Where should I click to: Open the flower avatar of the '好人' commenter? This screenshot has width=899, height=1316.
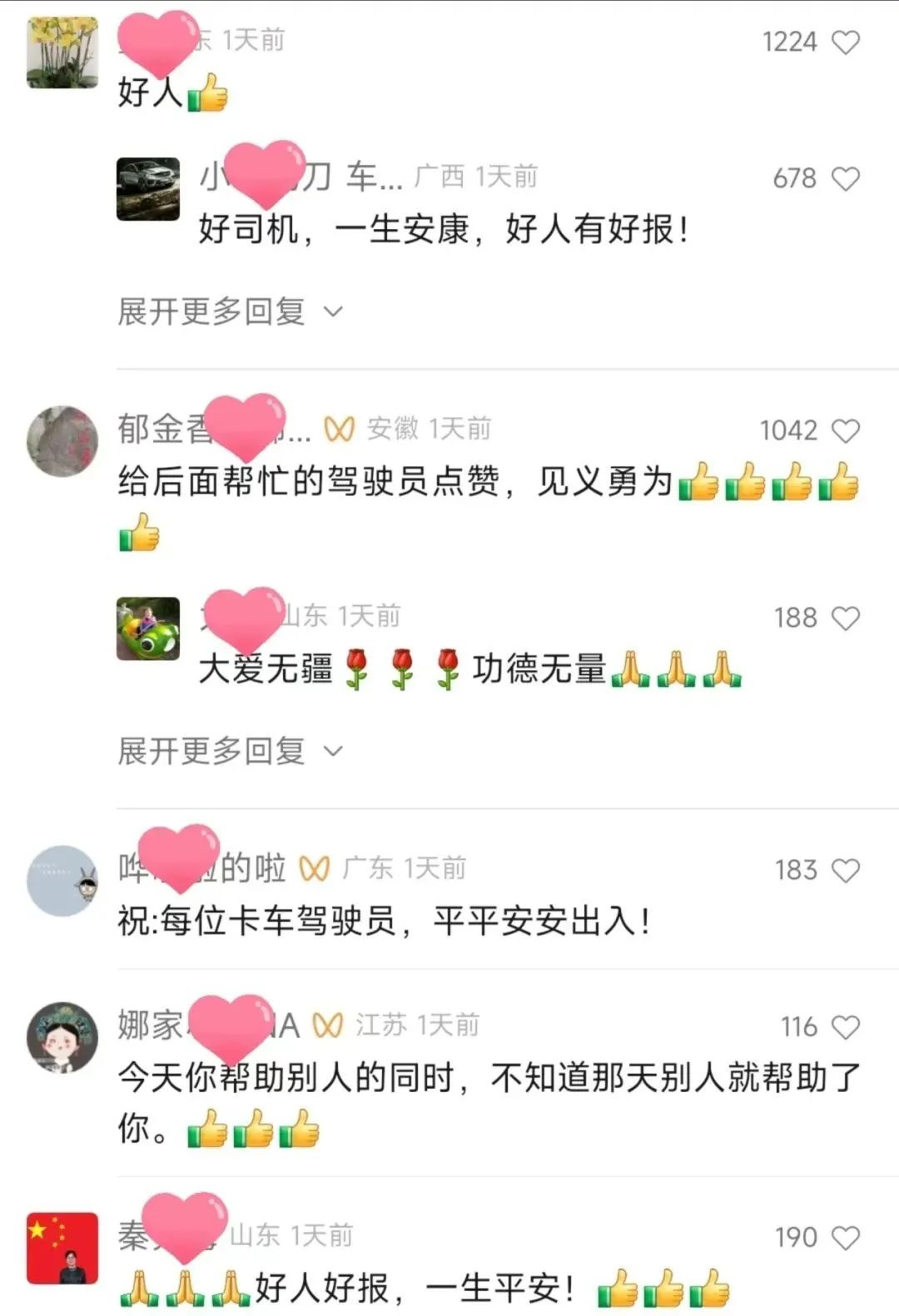62,52
